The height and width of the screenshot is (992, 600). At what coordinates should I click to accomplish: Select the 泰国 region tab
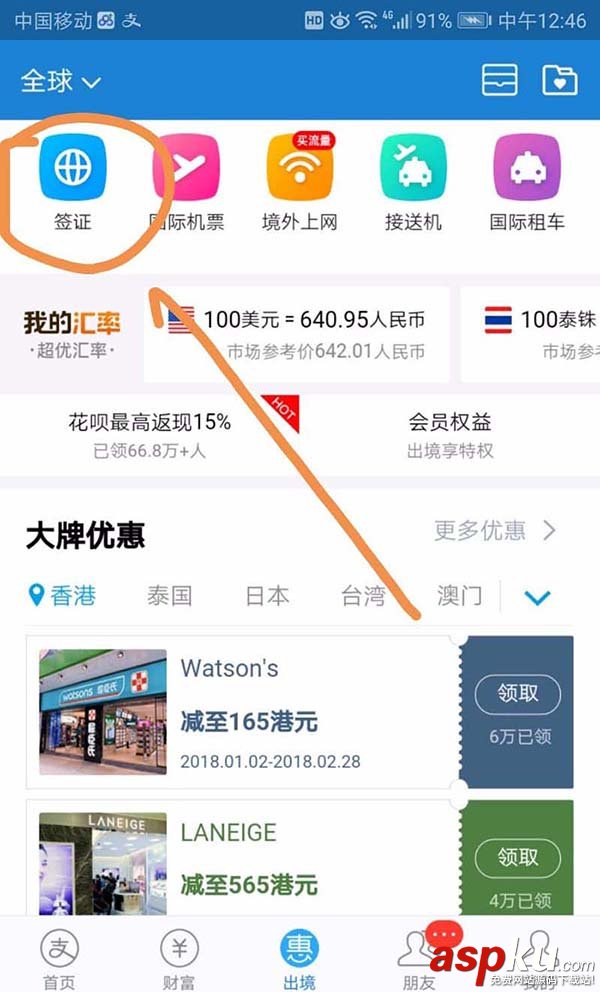[169, 596]
